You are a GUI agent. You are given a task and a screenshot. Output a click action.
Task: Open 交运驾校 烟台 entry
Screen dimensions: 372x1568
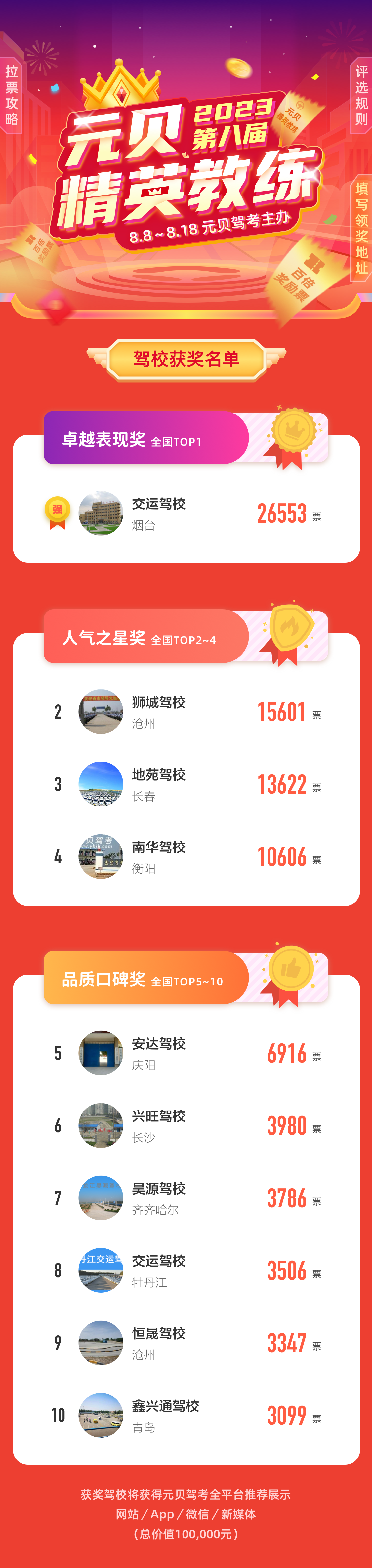[x=186, y=513]
